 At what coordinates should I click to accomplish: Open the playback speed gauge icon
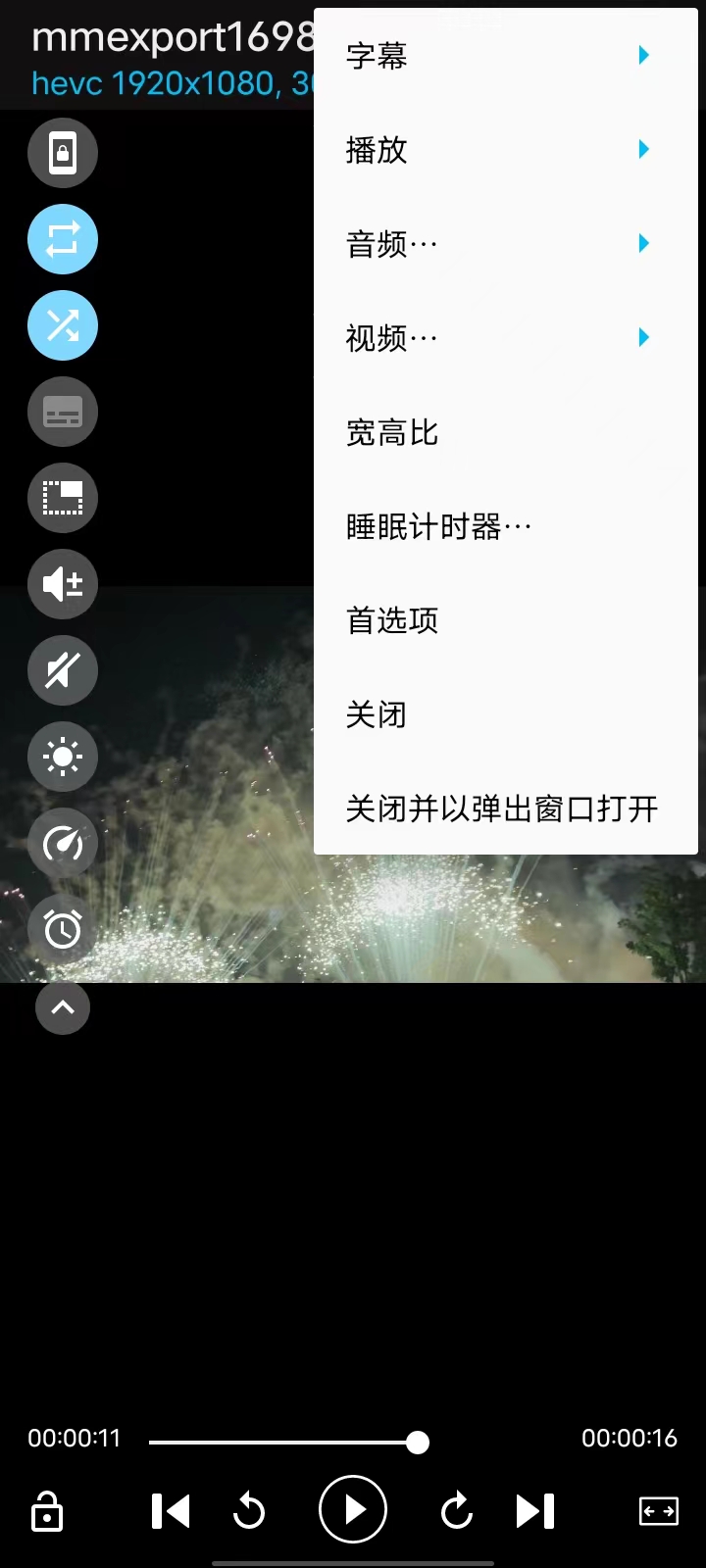(63, 843)
